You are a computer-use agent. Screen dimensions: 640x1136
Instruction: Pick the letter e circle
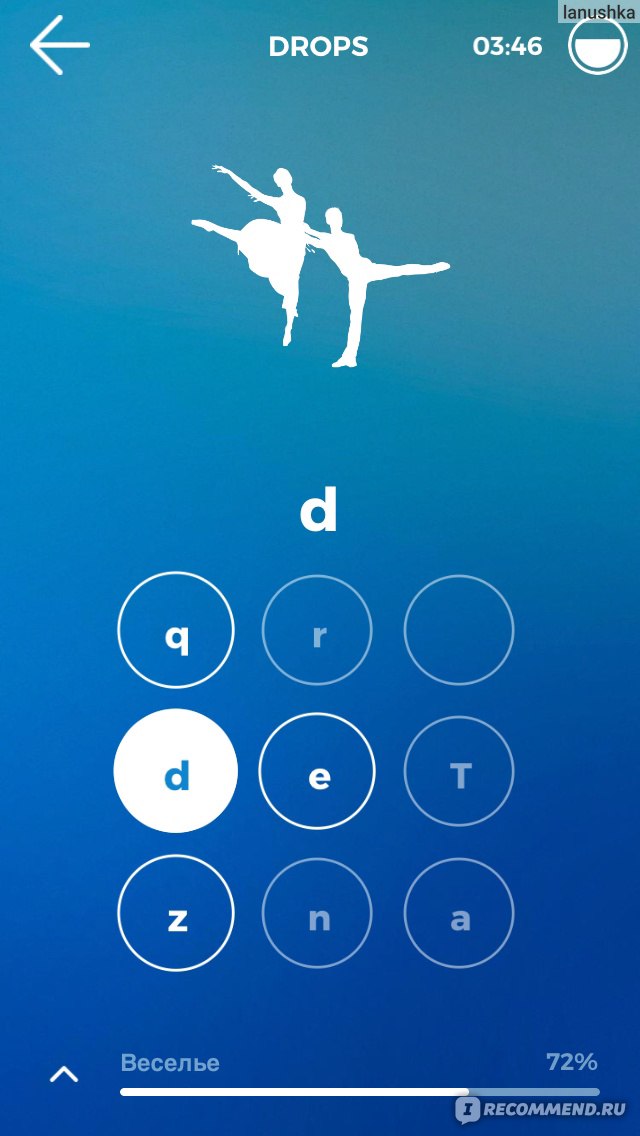click(317, 771)
